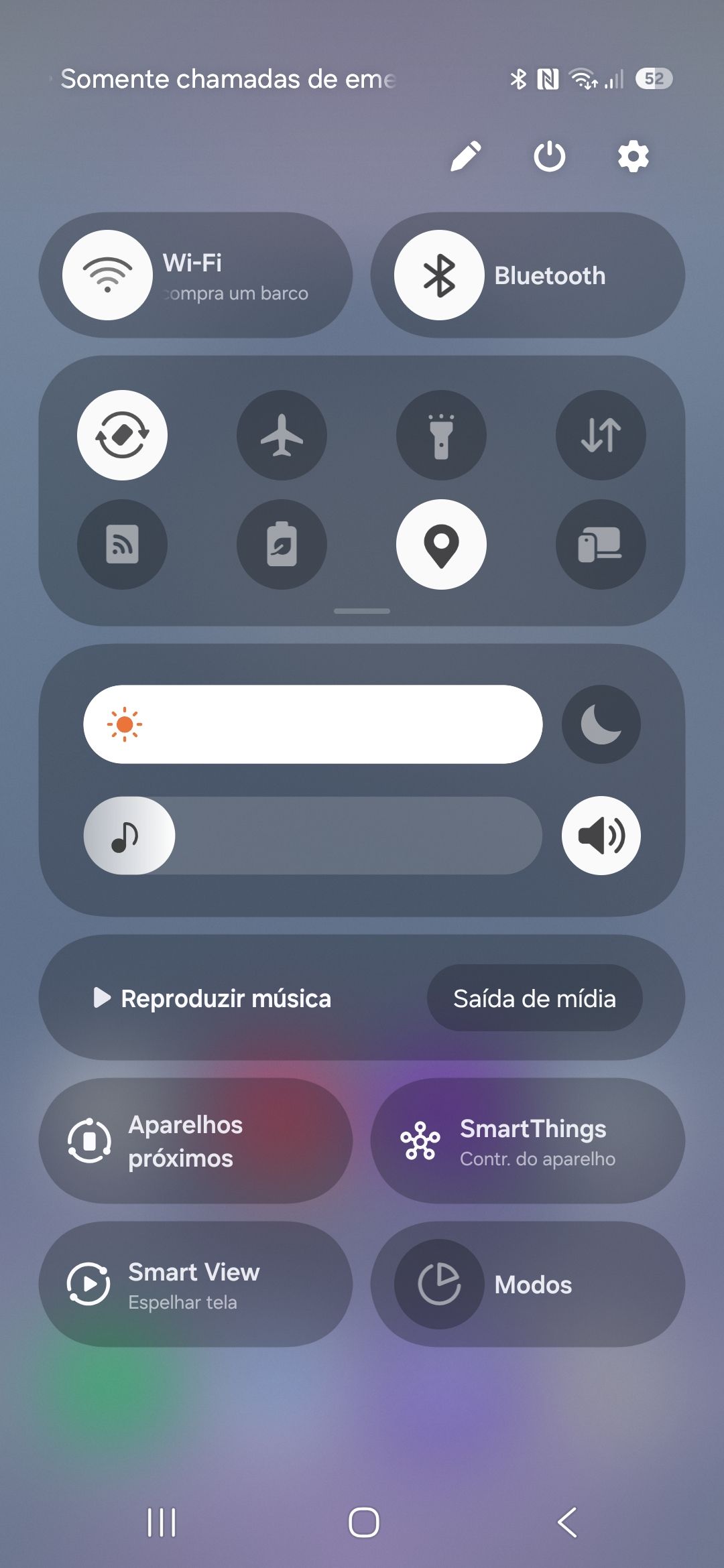724x1568 pixels.
Task: Enable power saving mode
Action: (282, 544)
